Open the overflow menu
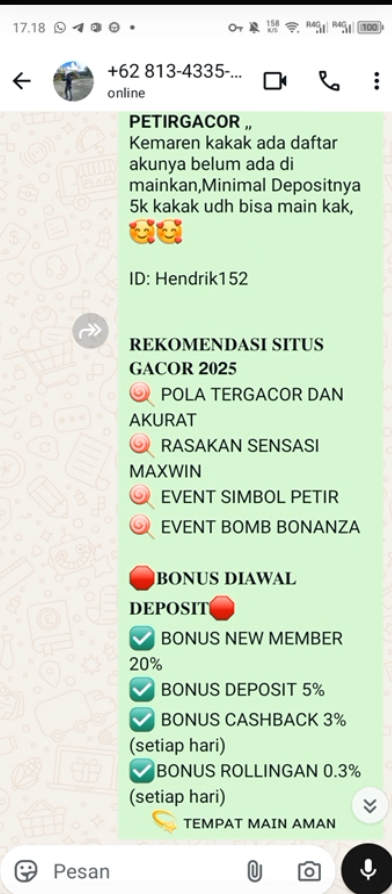 click(x=376, y=82)
